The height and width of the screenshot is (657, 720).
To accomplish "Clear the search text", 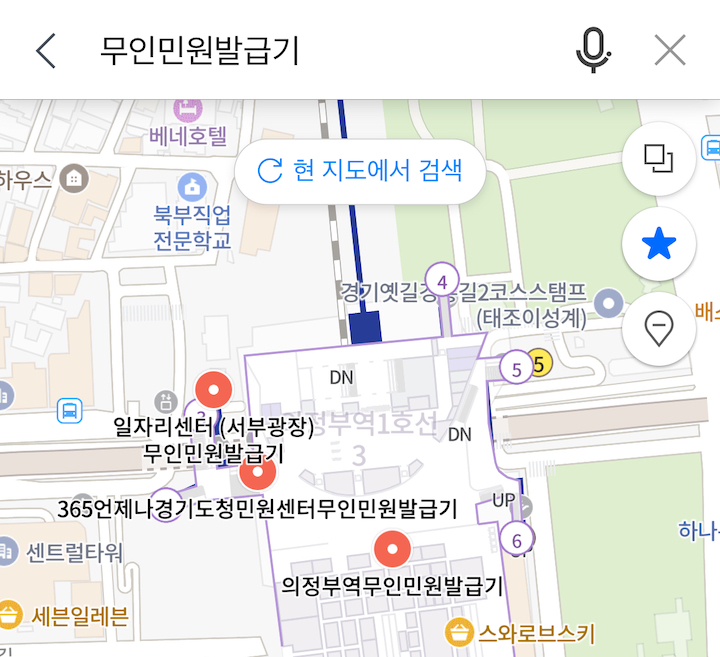I will point(669,50).
